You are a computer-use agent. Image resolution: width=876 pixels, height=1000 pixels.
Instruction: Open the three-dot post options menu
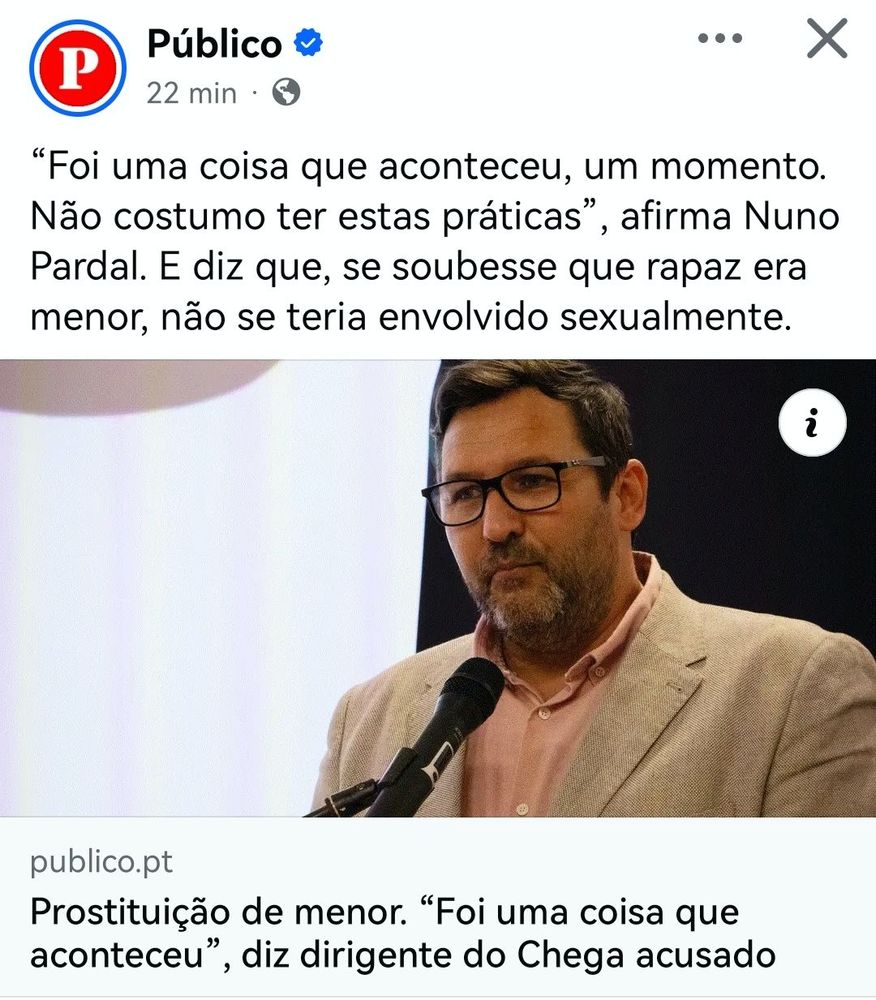[720, 38]
